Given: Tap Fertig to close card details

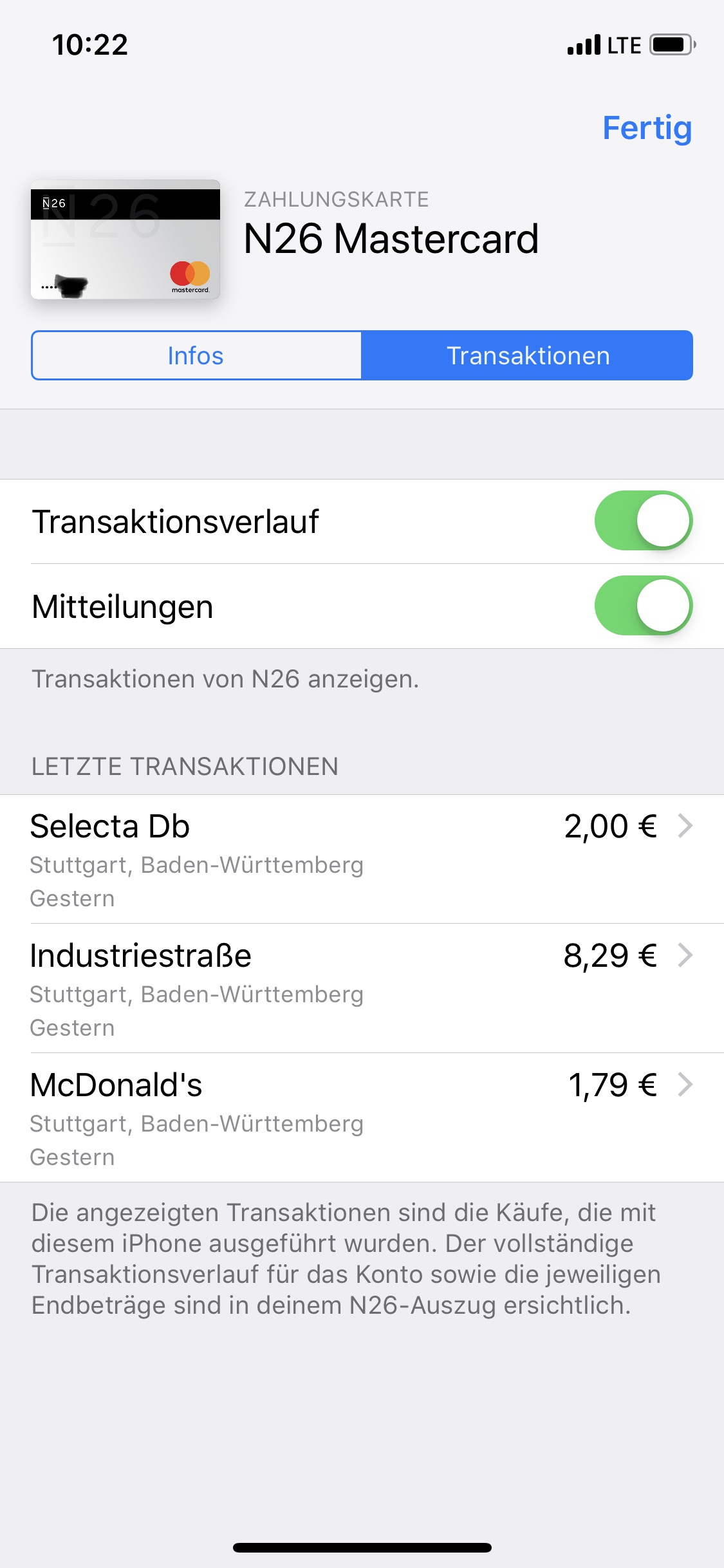Looking at the screenshot, I should (647, 128).
